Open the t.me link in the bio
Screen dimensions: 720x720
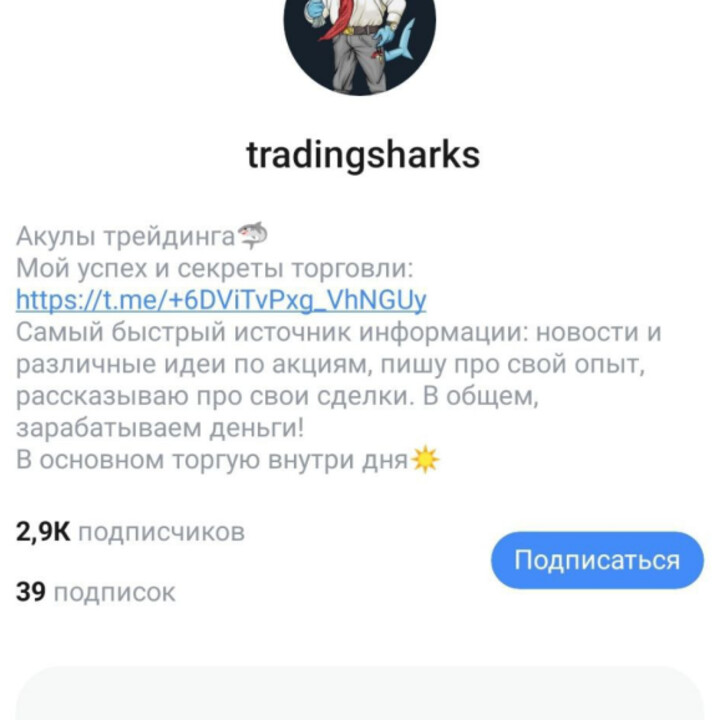[x=221, y=300]
